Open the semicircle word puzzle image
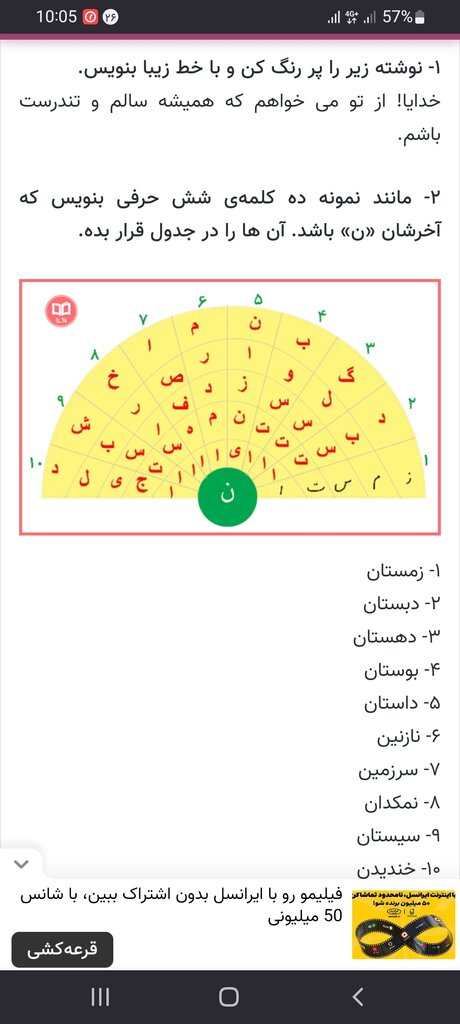The height and width of the screenshot is (1024, 460). [x=230, y=408]
